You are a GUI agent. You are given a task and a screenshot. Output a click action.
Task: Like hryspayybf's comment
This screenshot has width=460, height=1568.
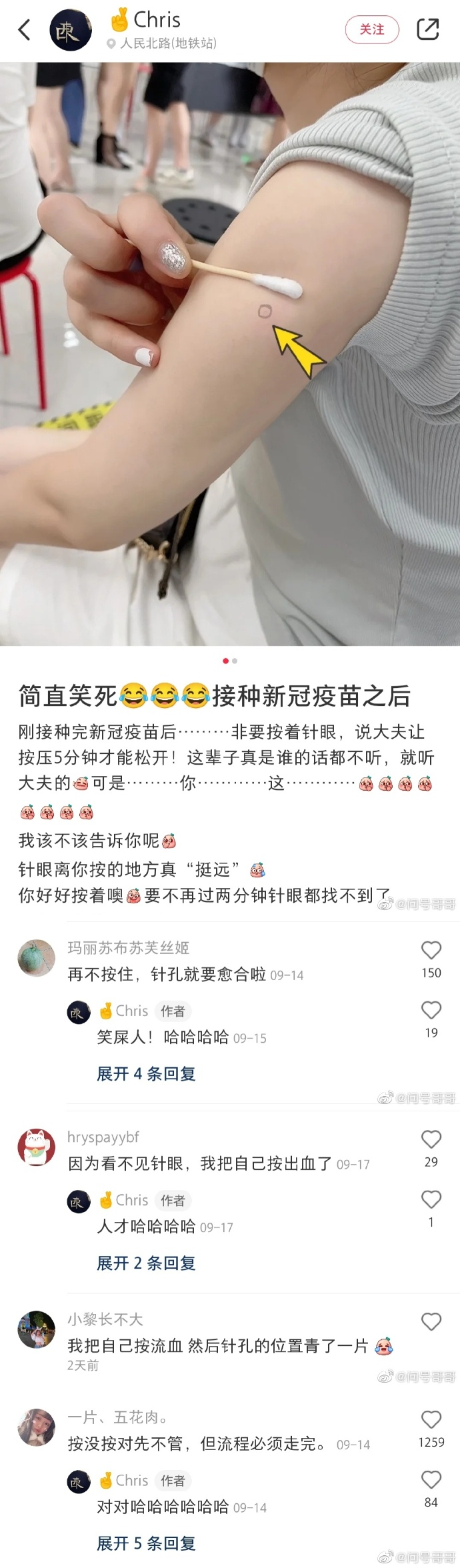431,1140
